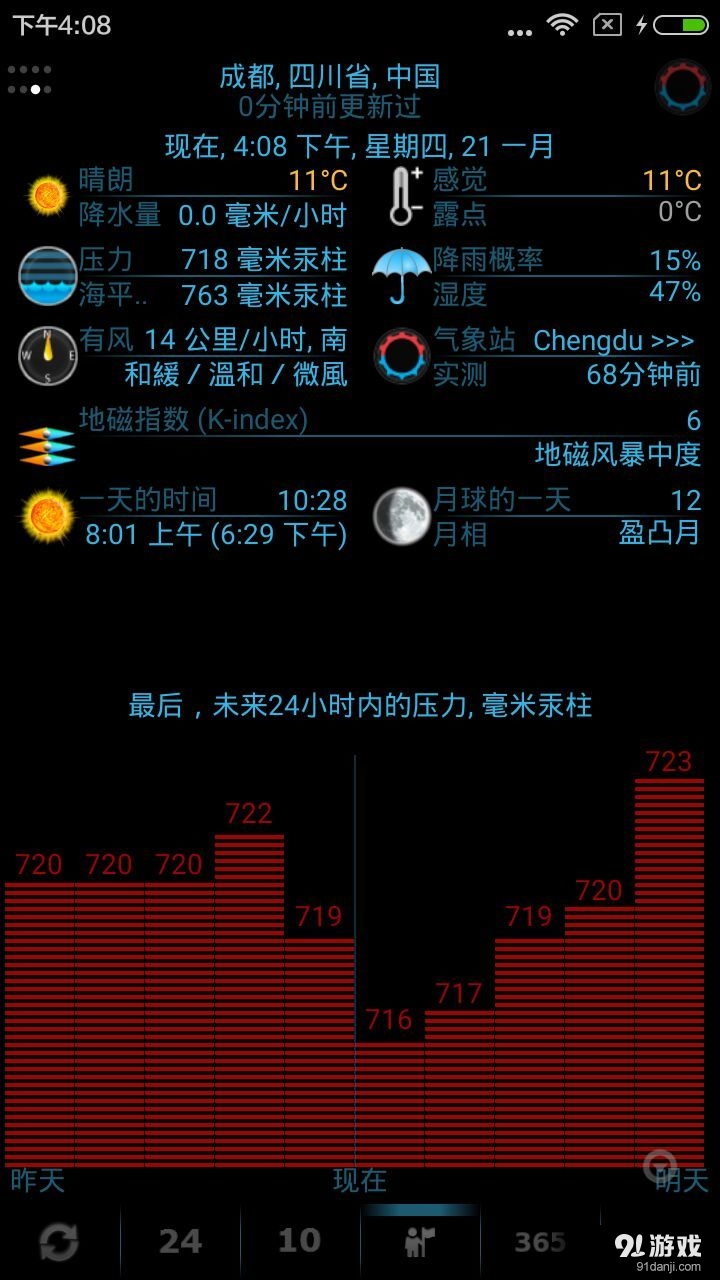Select the family weather tab with person icon
This screenshot has width=720, height=1280.
(418, 1240)
